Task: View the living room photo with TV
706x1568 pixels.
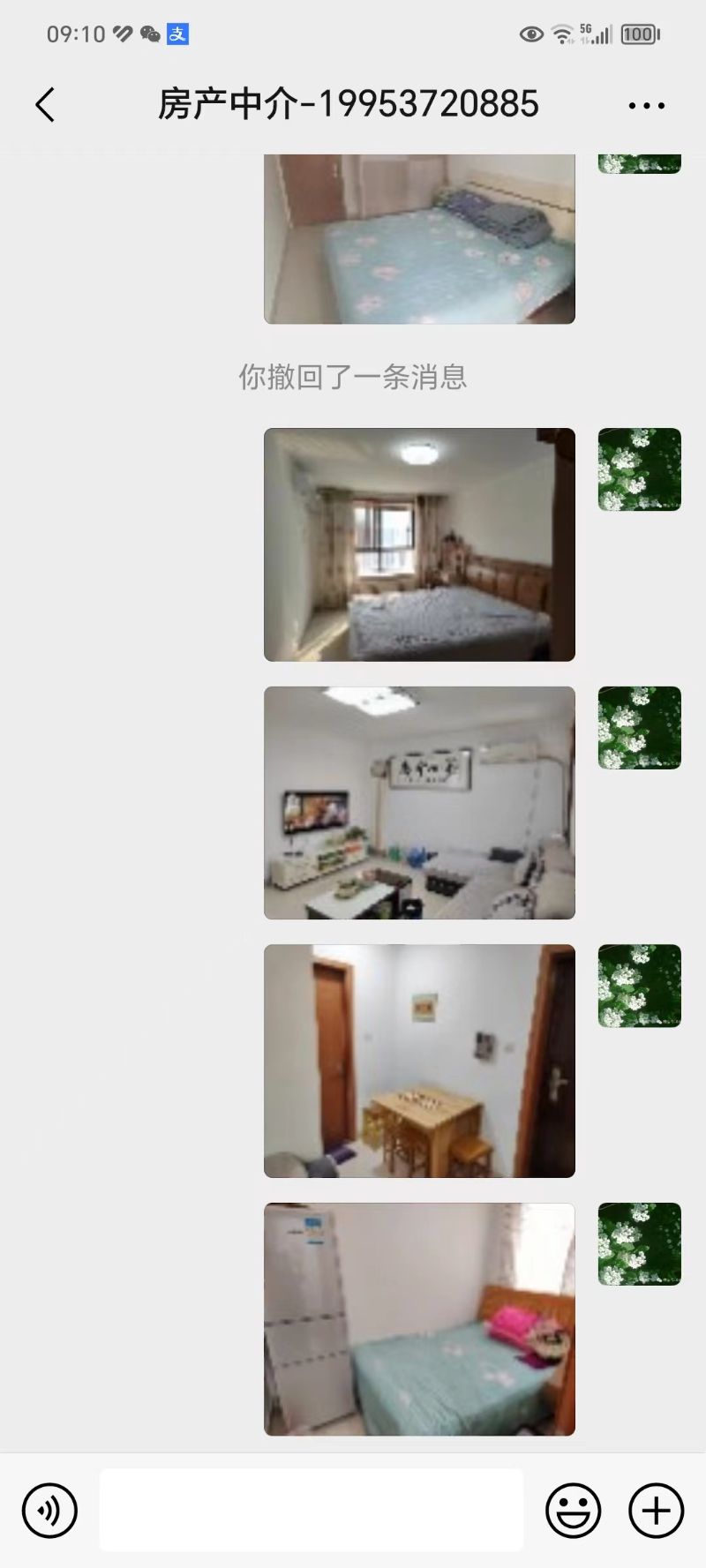Action: pyautogui.click(x=419, y=803)
